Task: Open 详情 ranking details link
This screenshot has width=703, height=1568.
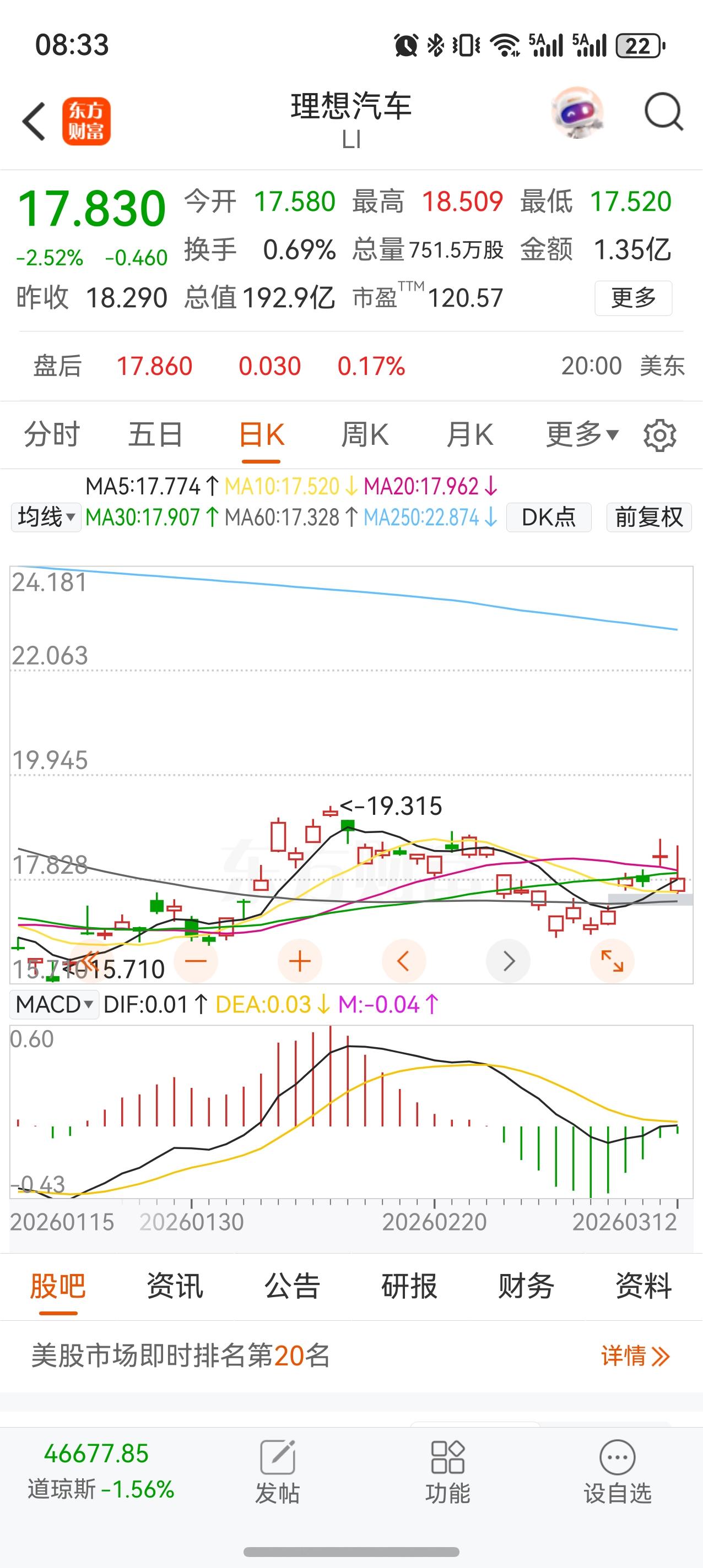Action: coord(635,1356)
